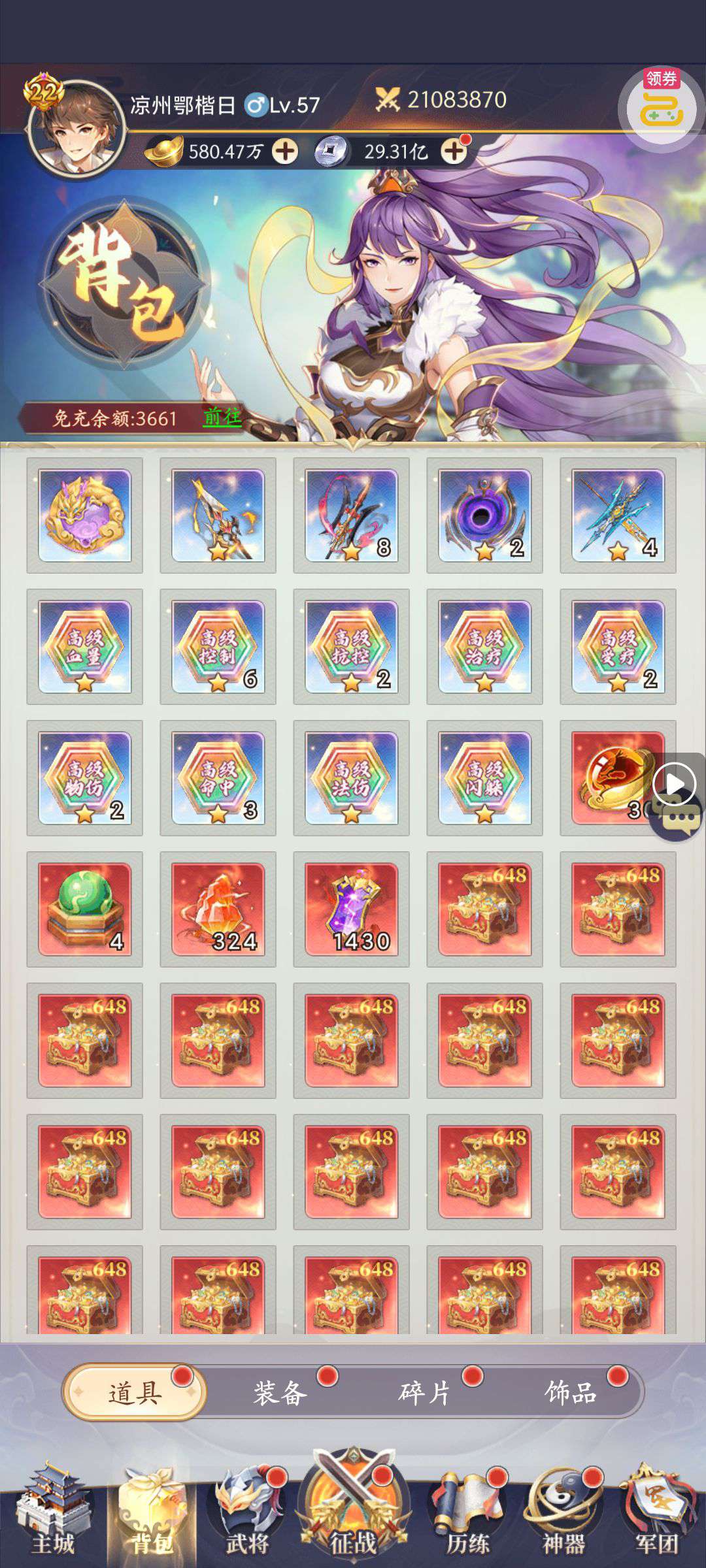This screenshot has width=706, height=1568.
Task: Add silver coins via plus next to 29.31亿
Action: (454, 152)
